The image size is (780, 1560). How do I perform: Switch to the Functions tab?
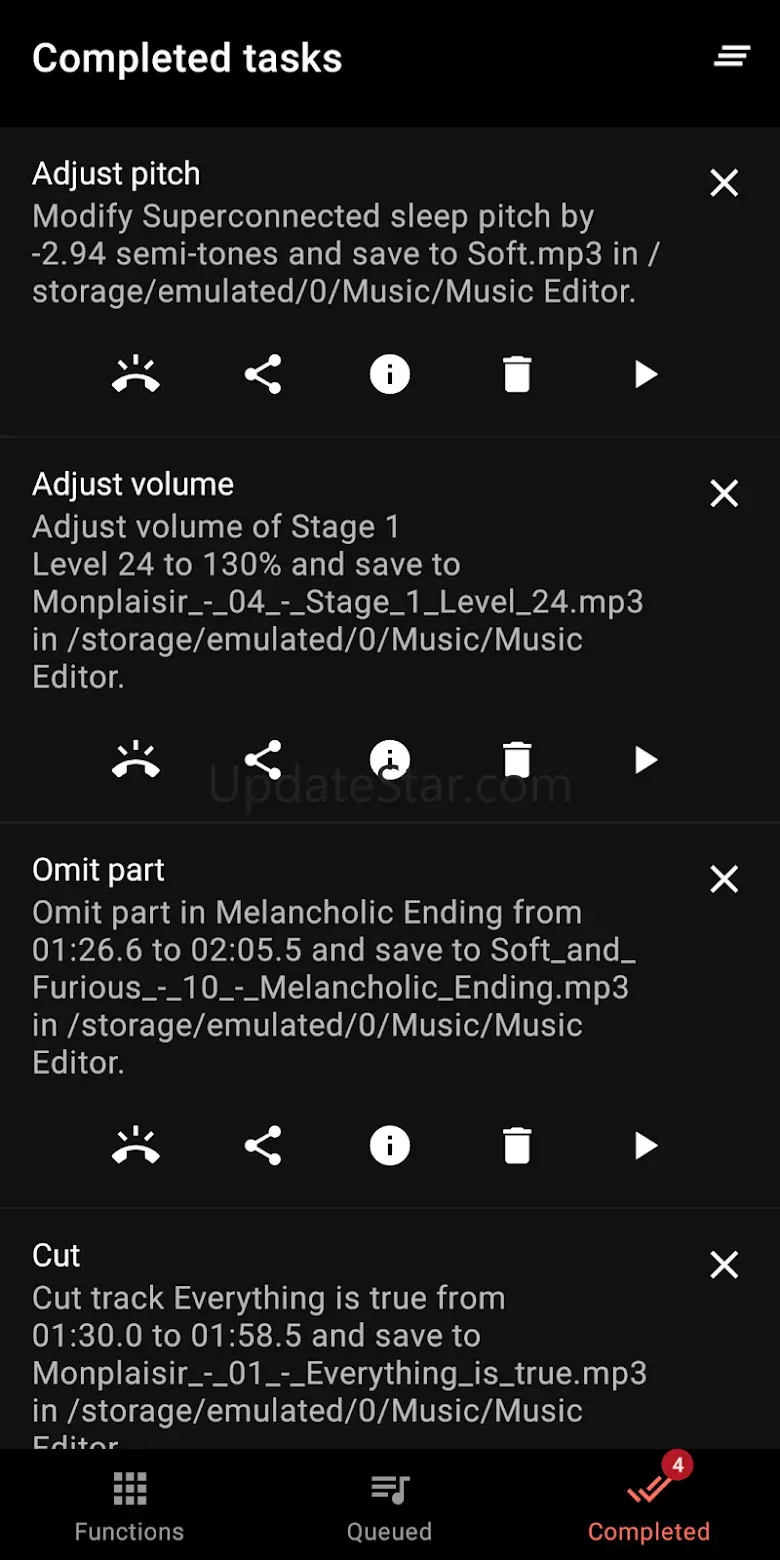(129, 1507)
